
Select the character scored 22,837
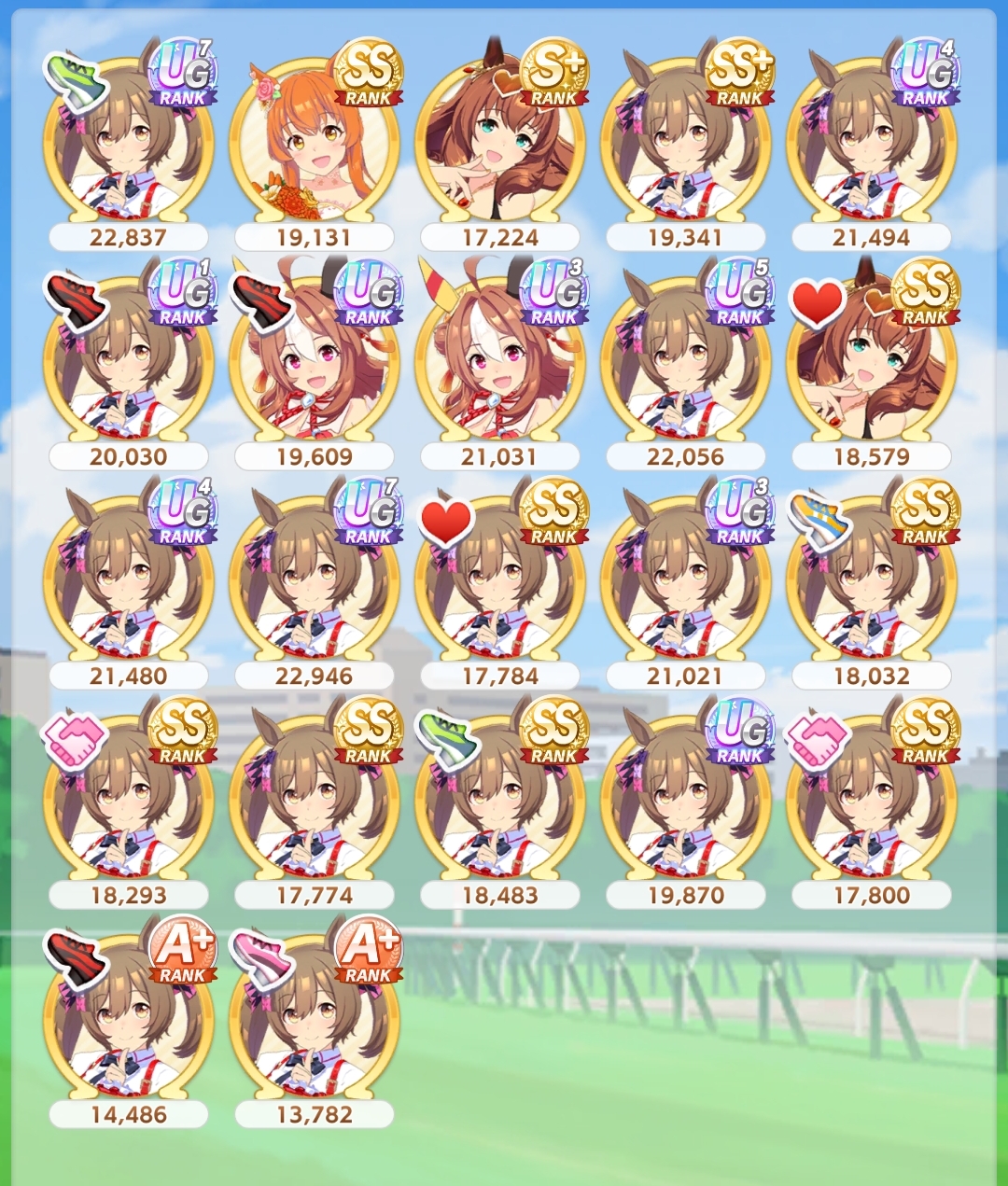(x=128, y=145)
